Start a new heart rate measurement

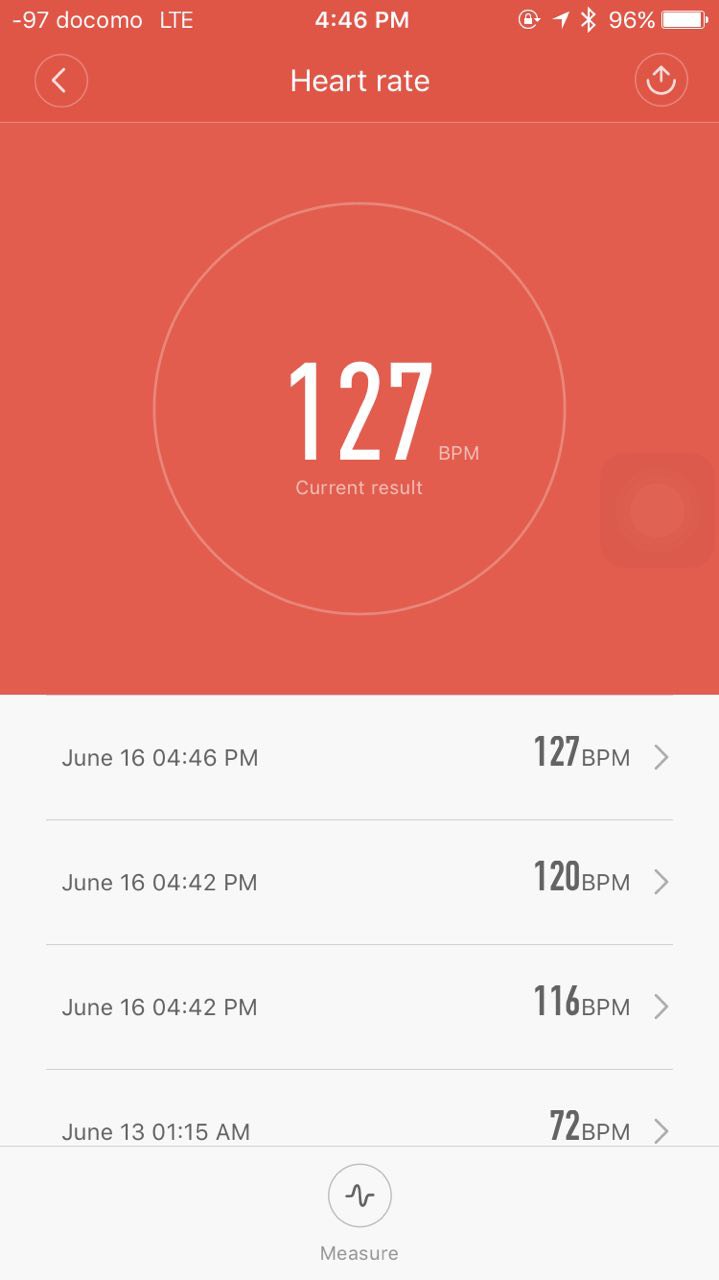pyautogui.click(x=359, y=1196)
